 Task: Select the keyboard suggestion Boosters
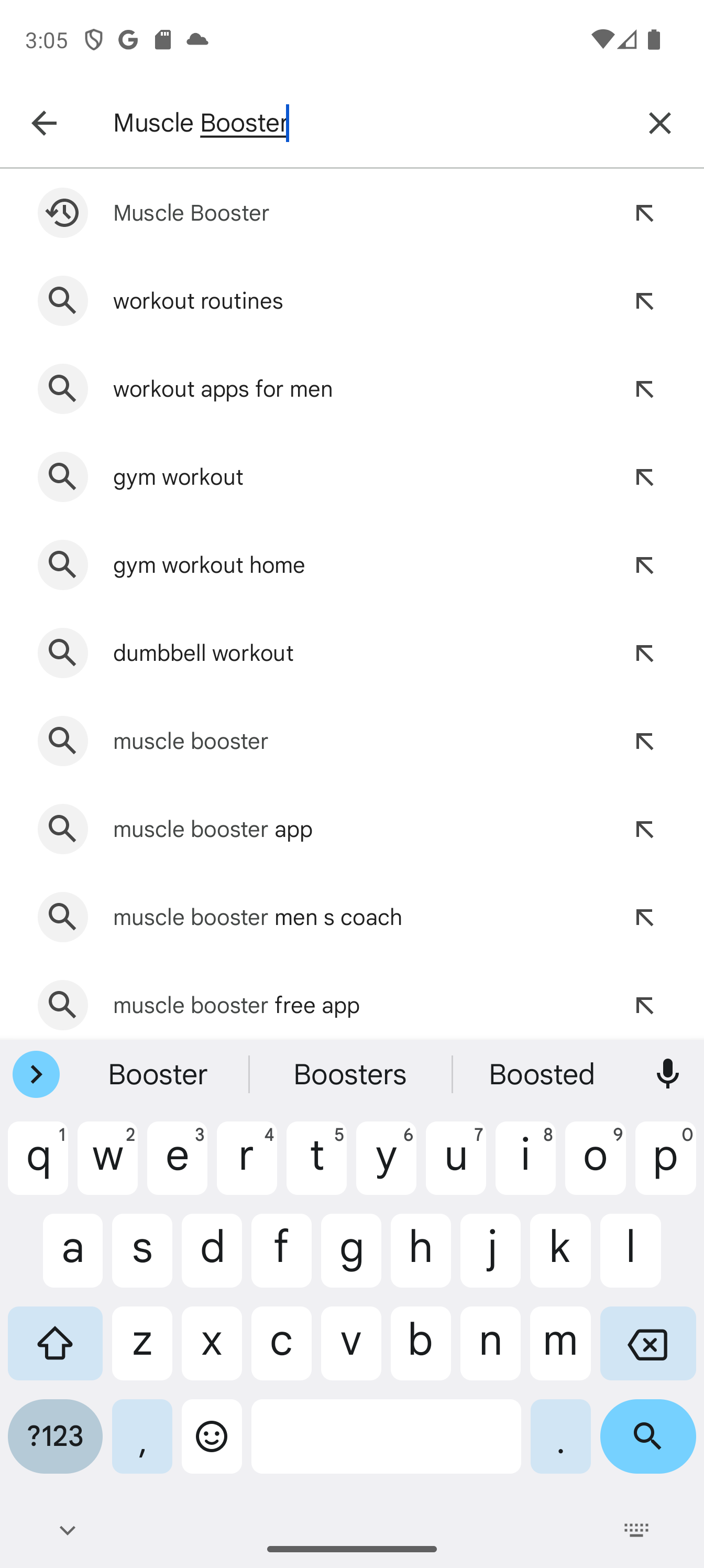tap(350, 1074)
